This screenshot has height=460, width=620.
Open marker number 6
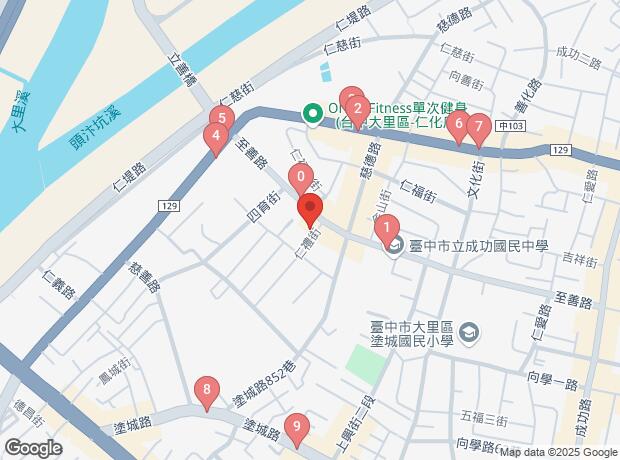click(458, 126)
